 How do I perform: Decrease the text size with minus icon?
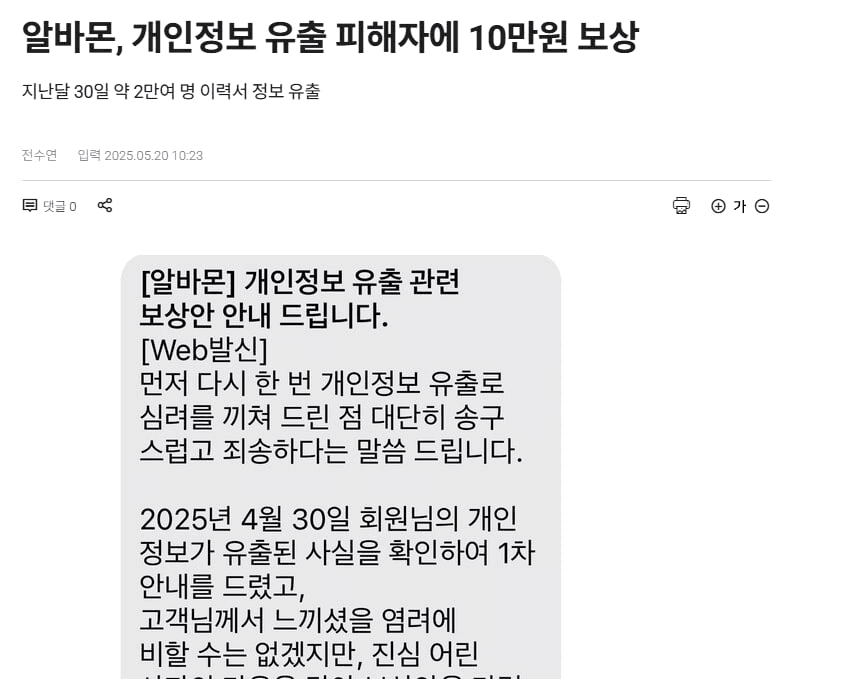tap(762, 206)
